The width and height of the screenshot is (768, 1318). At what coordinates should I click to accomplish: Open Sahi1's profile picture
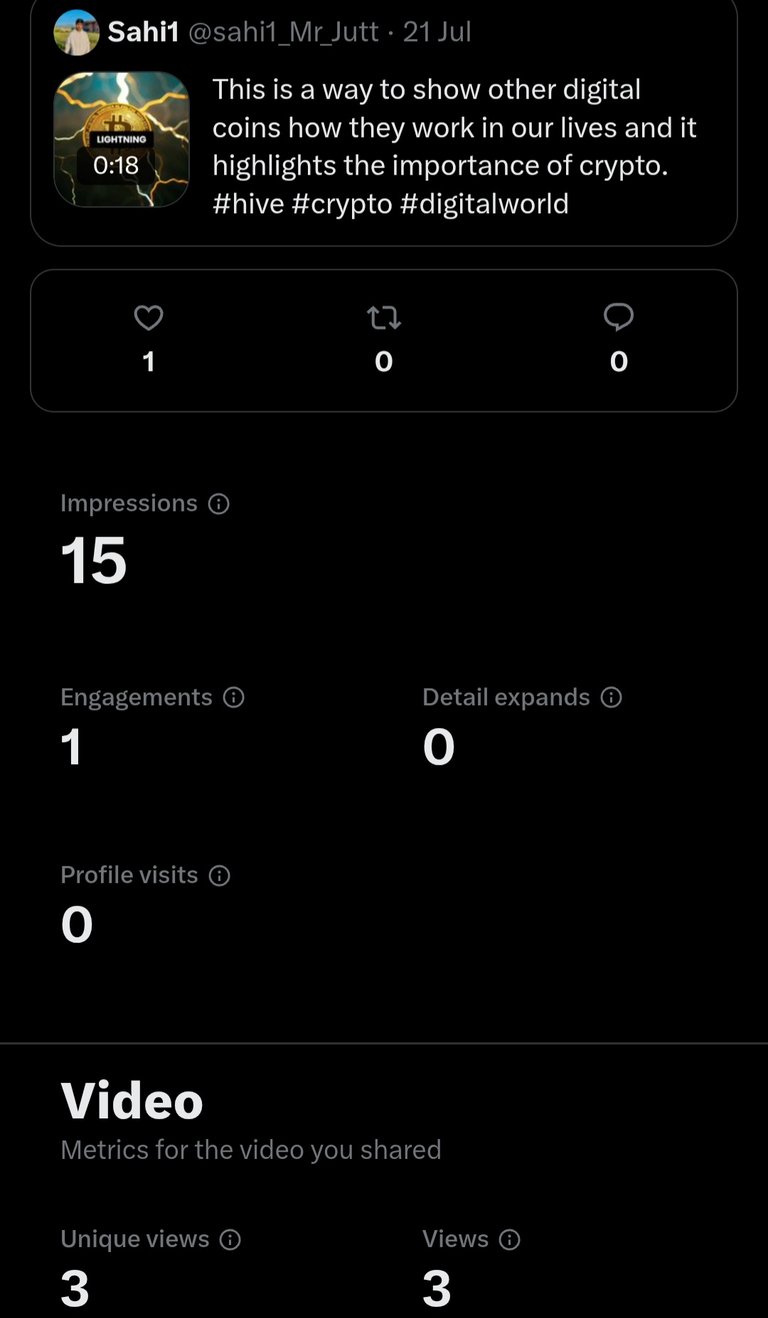pos(76,32)
